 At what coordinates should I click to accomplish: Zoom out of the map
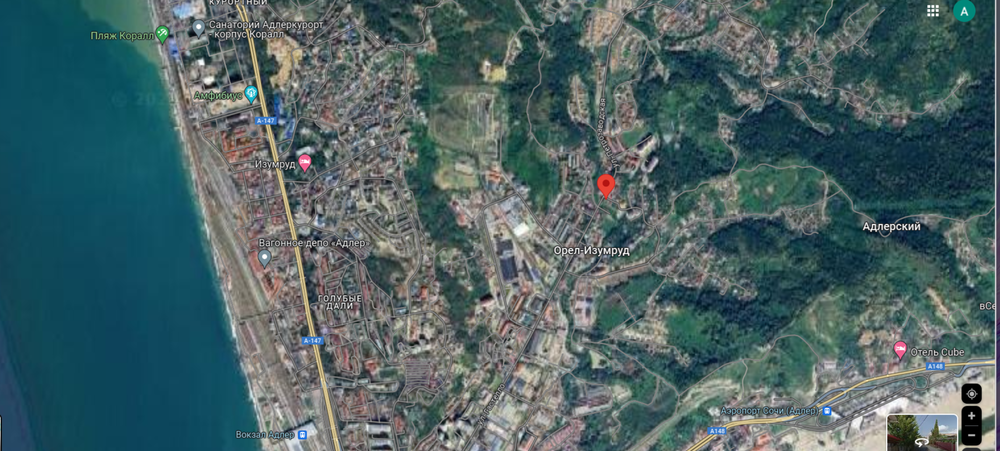coord(971,435)
